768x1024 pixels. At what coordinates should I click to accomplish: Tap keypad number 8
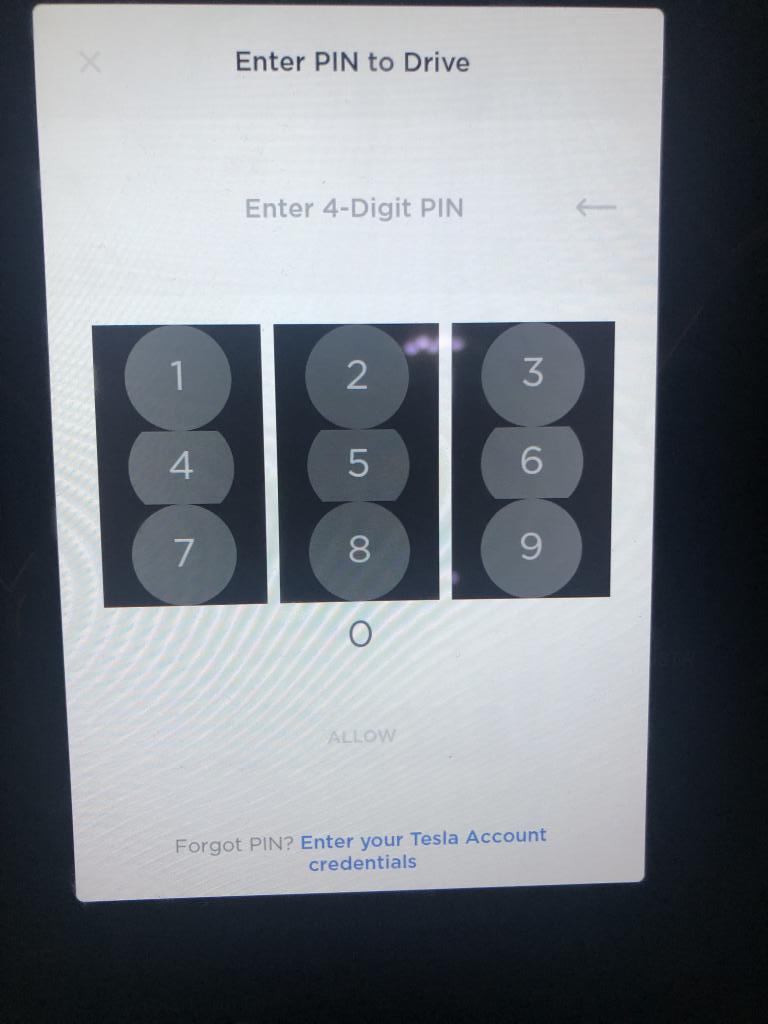coord(359,550)
